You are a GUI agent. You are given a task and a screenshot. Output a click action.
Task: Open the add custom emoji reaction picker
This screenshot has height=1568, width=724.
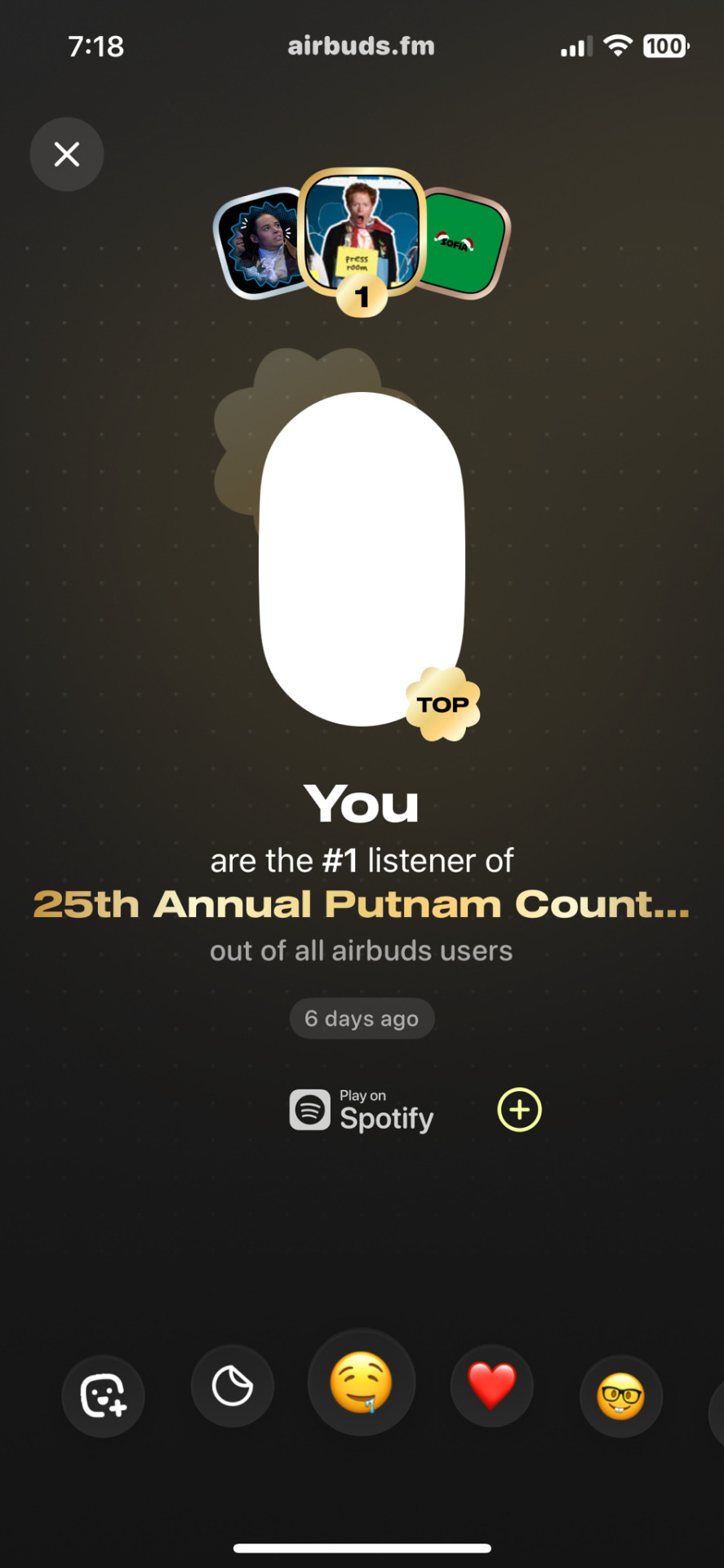(x=104, y=1396)
